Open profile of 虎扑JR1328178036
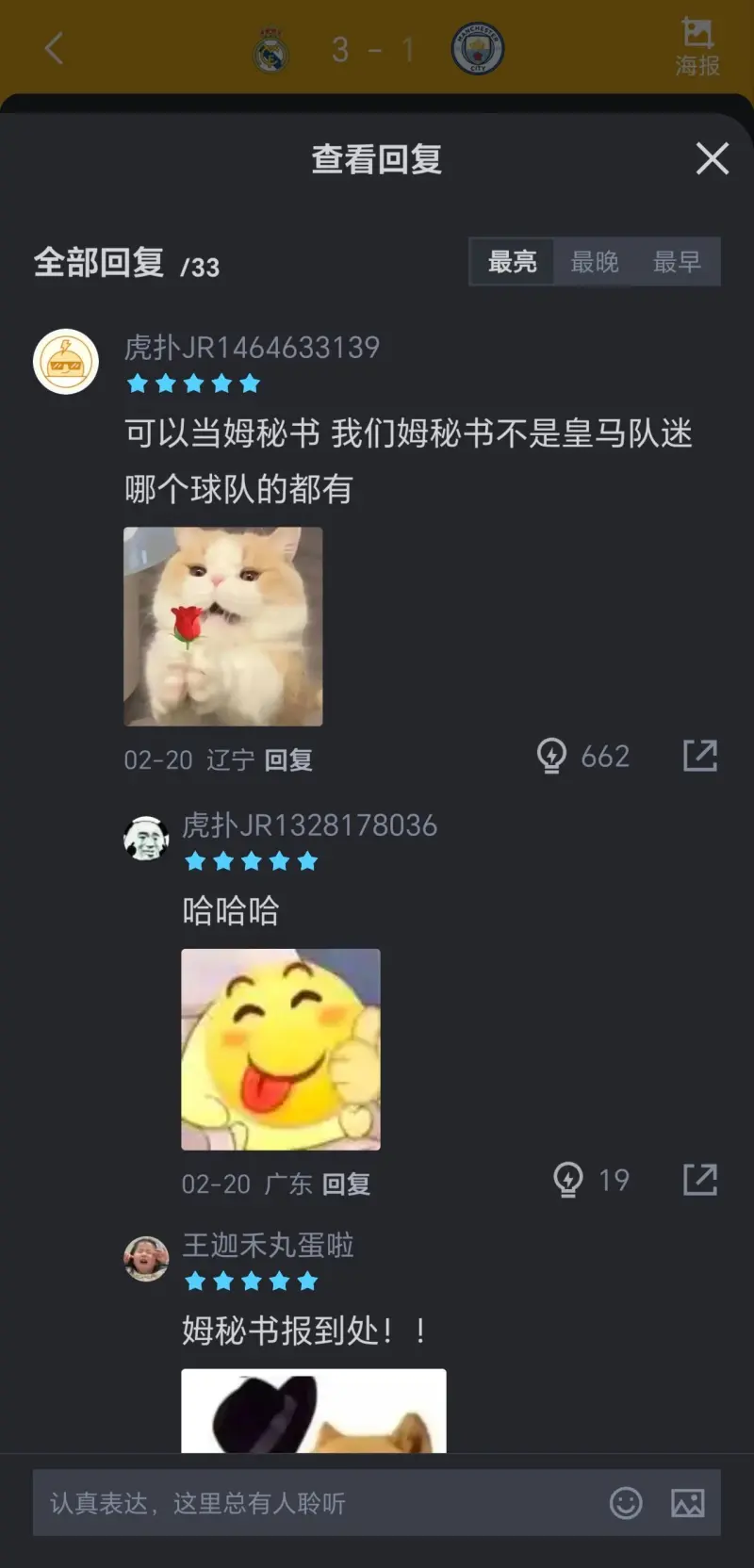 [x=146, y=838]
